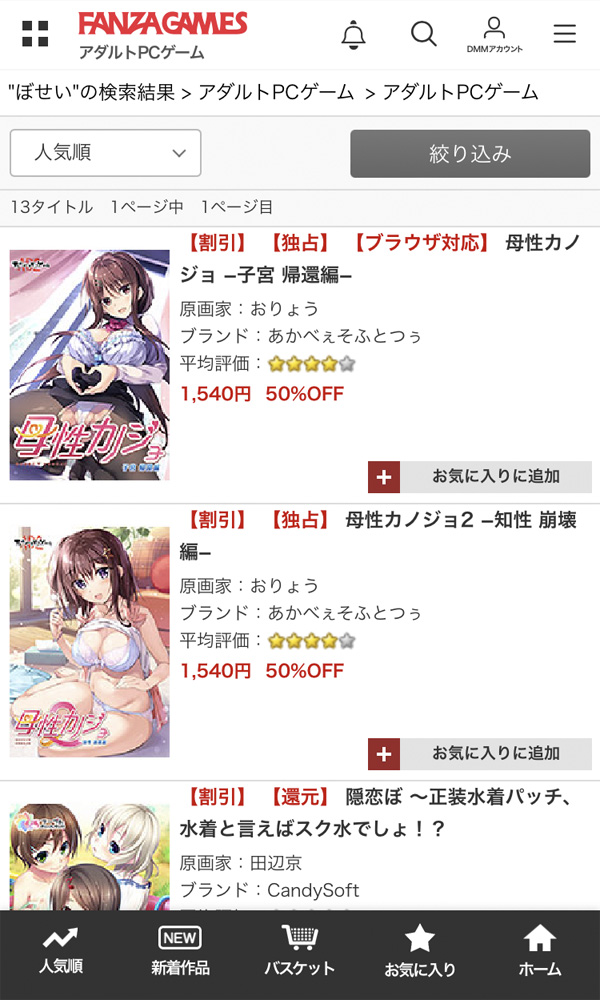Open the grid menu icon
This screenshot has width=600, height=1000.
35,34
